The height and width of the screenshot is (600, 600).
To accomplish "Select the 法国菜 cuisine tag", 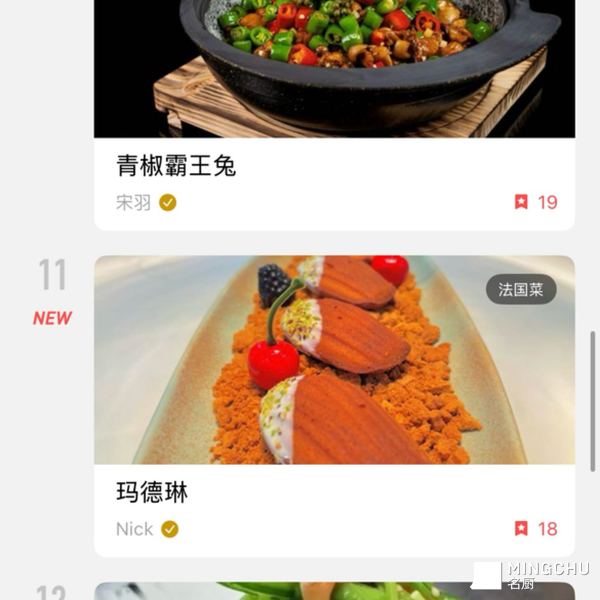I will pyautogui.click(x=521, y=290).
